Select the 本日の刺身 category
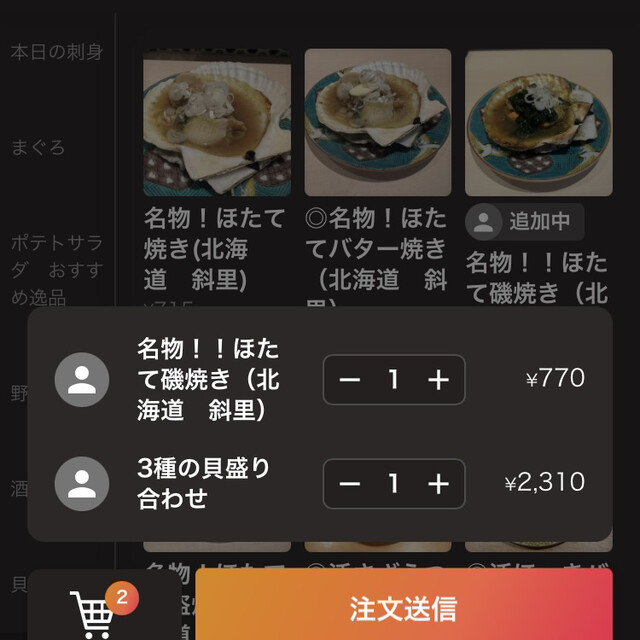The width and height of the screenshot is (640, 640). click(56, 52)
